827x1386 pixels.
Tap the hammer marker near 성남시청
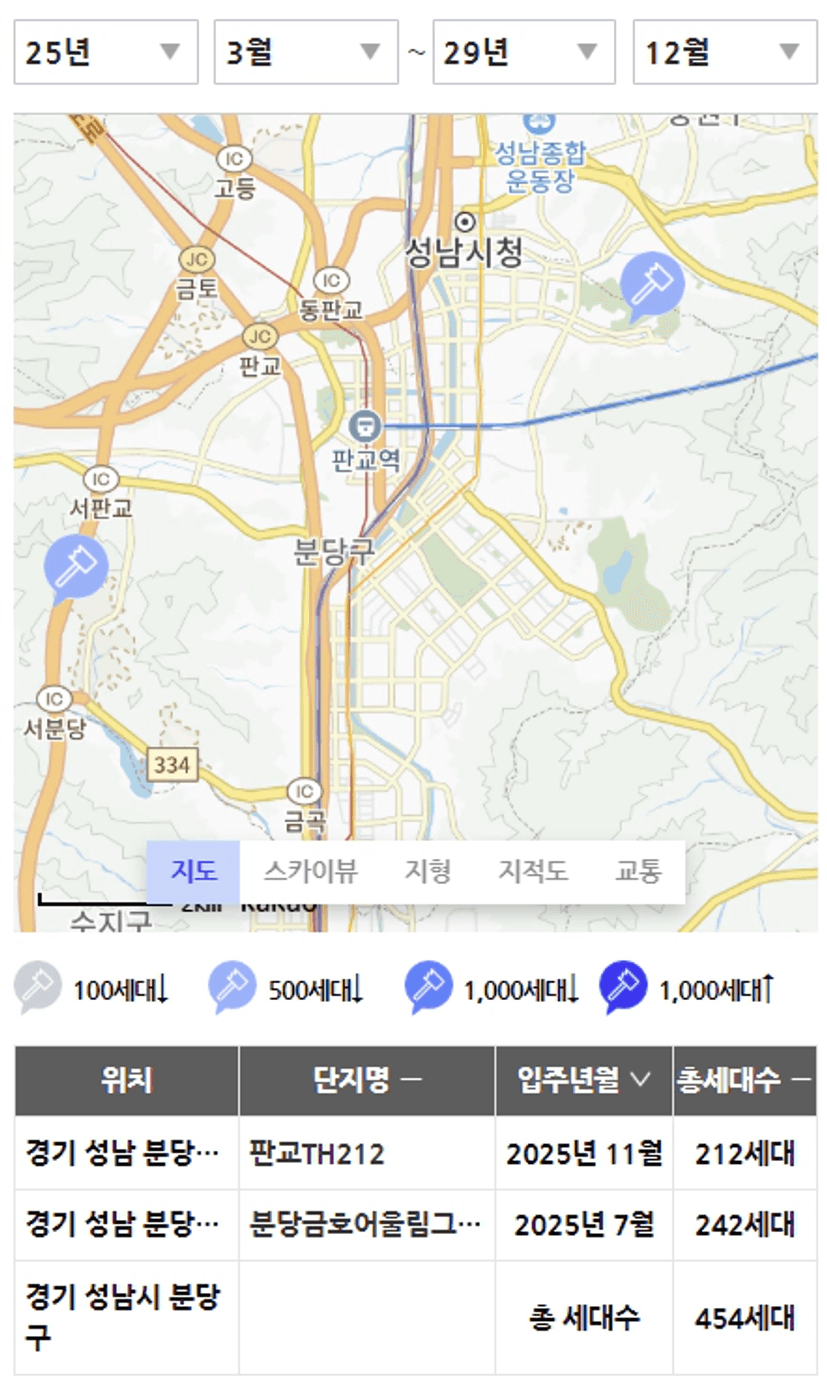(x=652, y=286)
